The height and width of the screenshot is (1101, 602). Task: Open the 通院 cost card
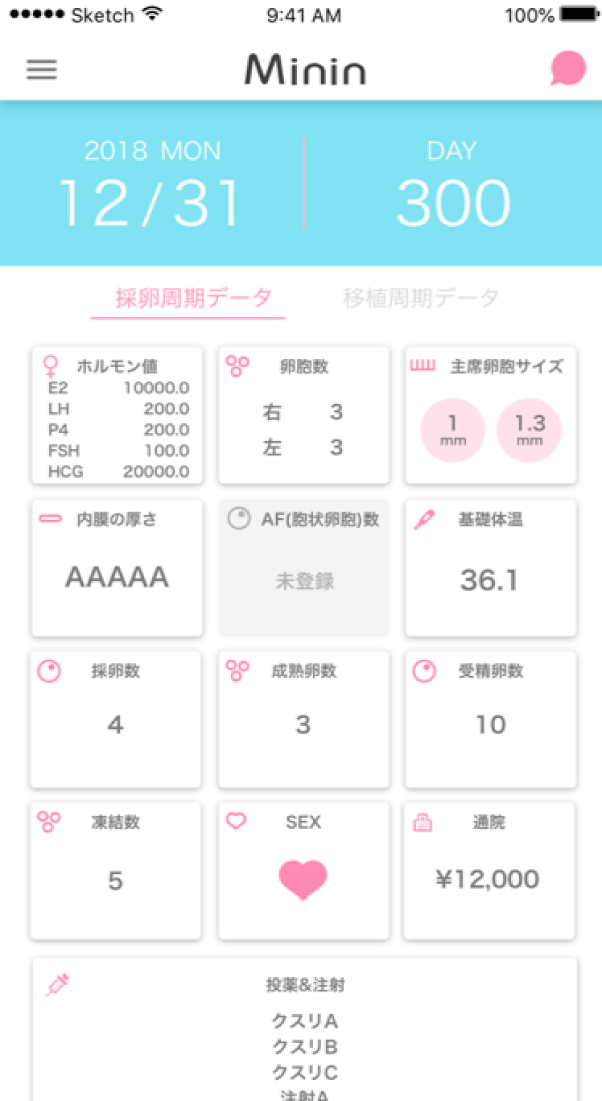point(490,871)
